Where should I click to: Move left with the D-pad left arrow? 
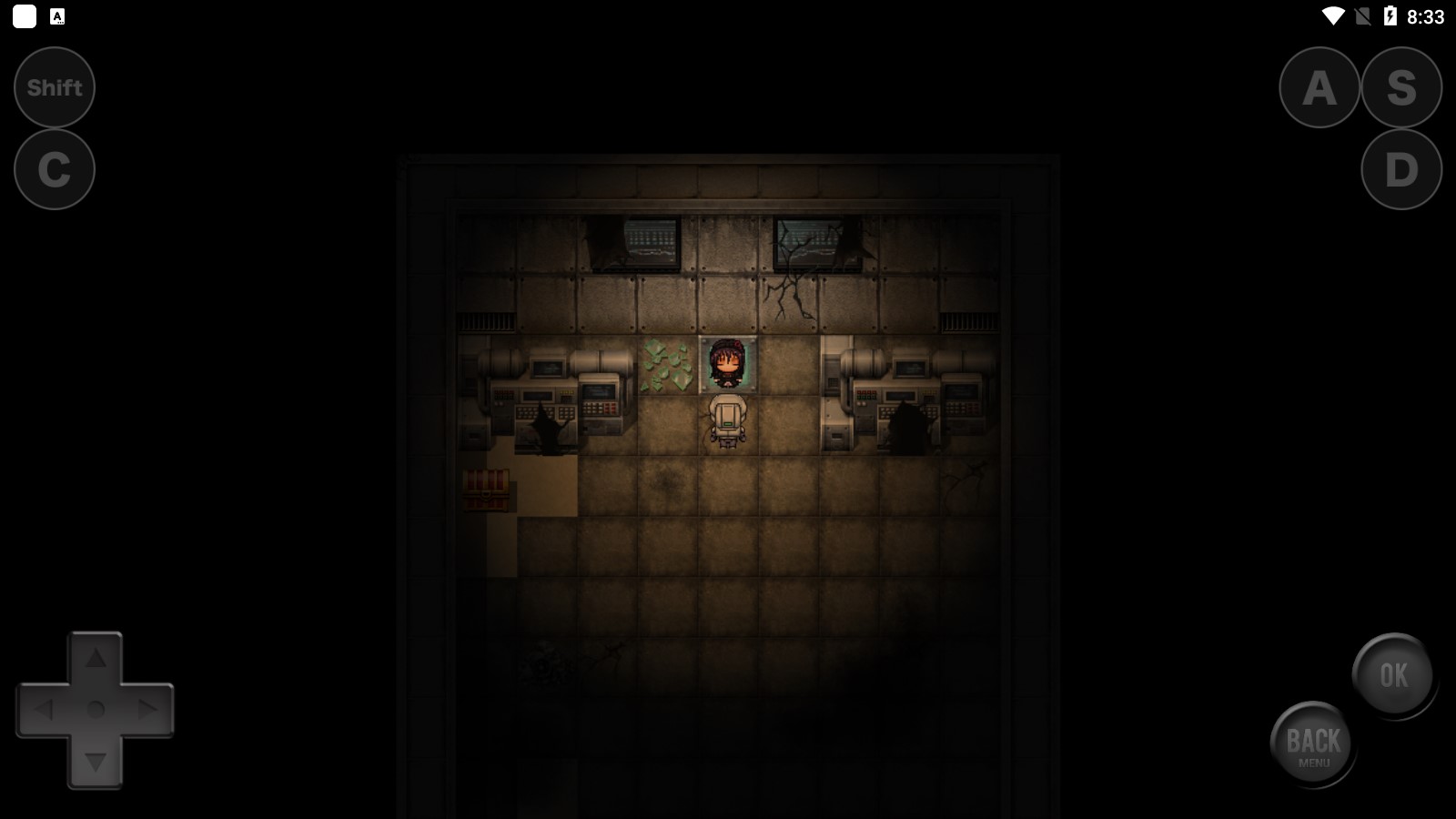(43, 709)
